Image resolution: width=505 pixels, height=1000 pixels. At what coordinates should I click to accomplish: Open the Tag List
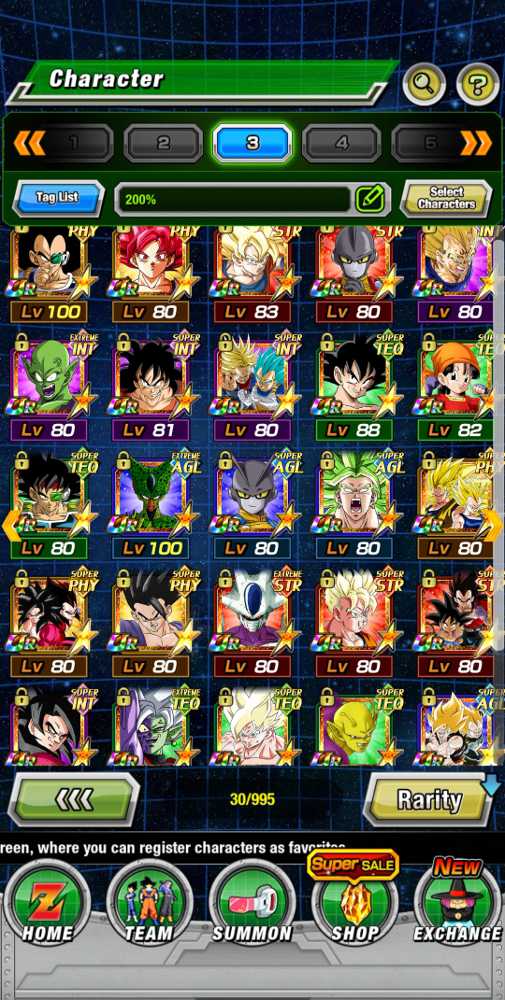tap(58, 198)
